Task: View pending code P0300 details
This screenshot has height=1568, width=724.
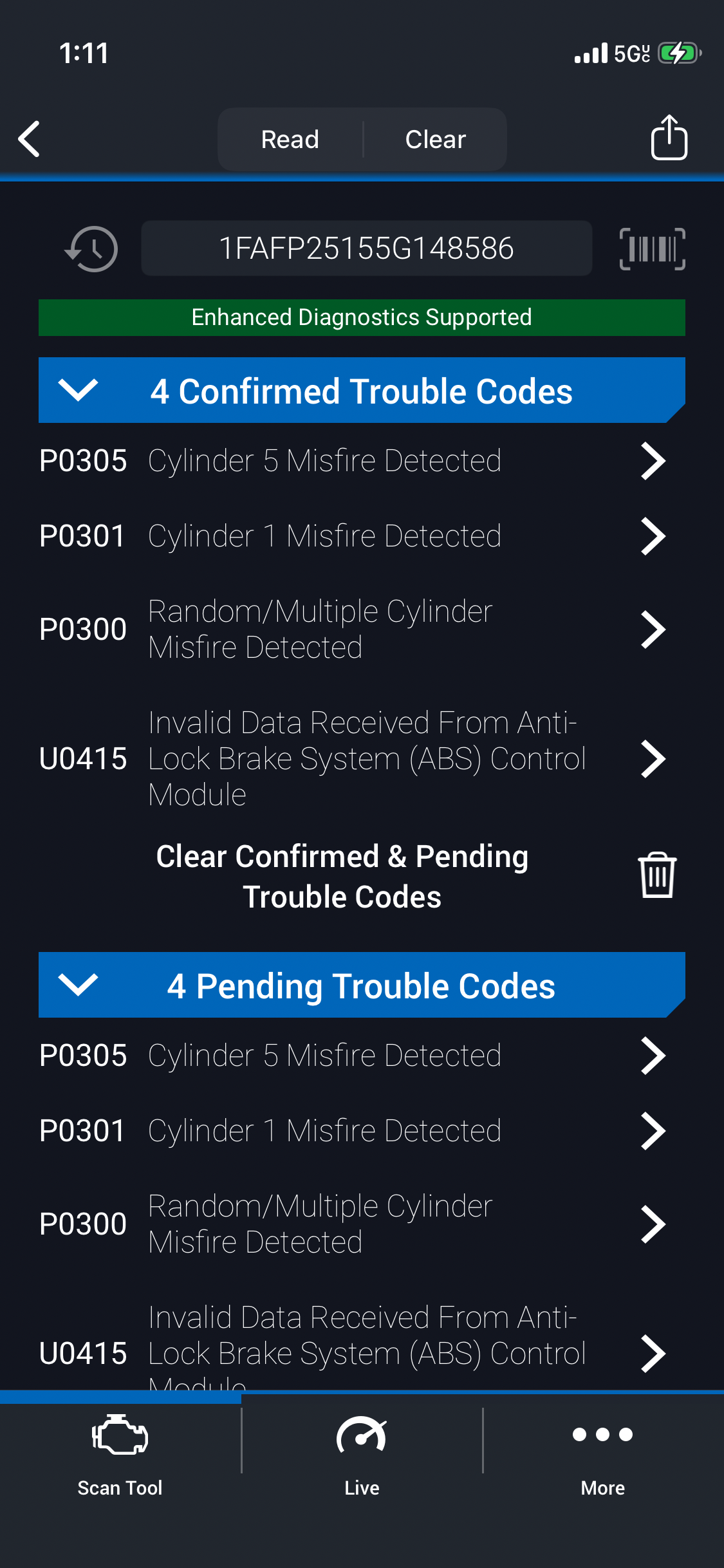Action: (x=351, y=1224)
